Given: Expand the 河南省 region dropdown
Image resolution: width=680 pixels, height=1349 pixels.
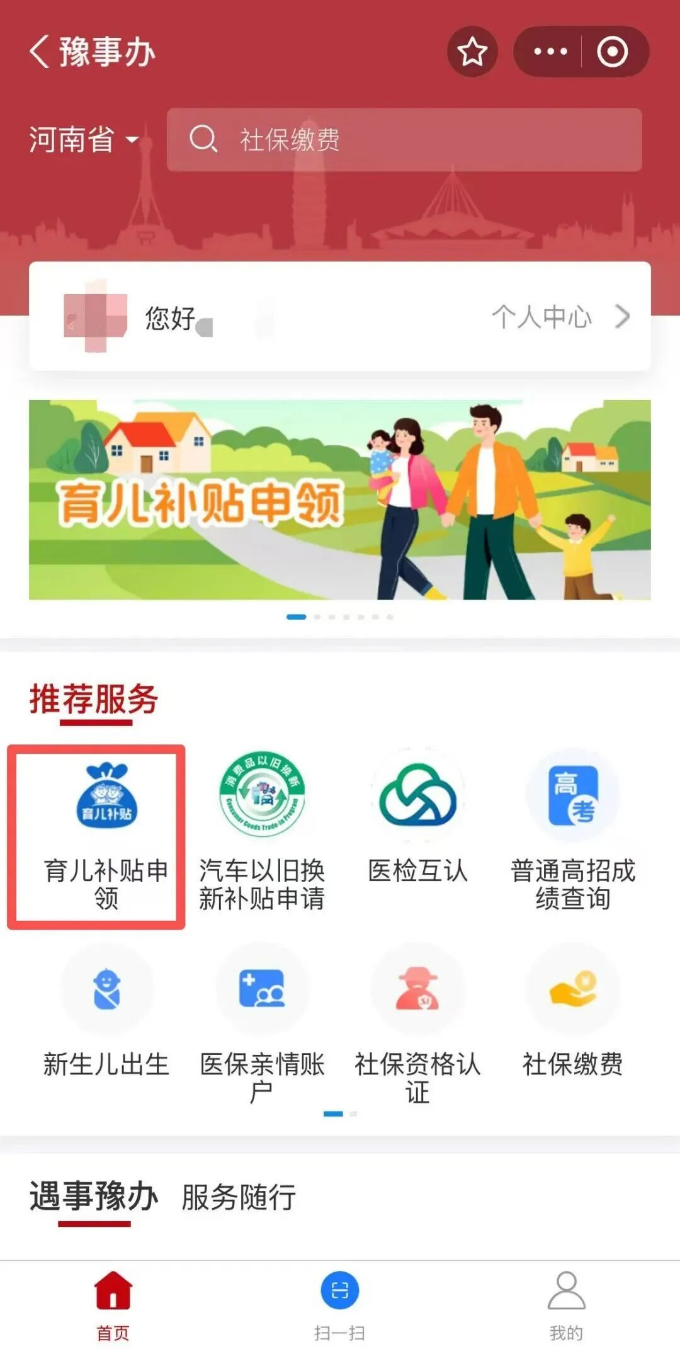Looking at the screenshot, I should 84,140.
